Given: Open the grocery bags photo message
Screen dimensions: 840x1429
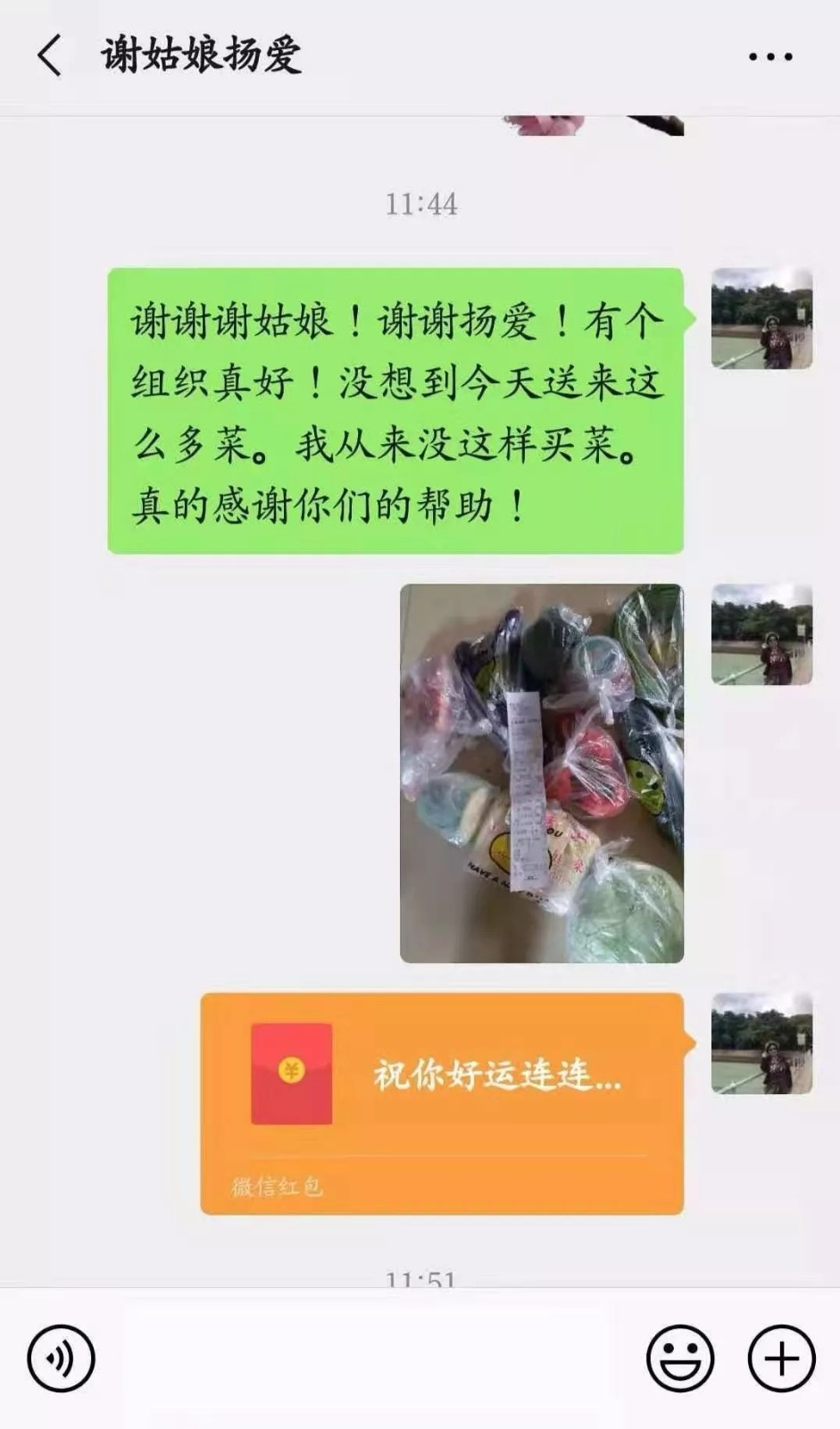Looking at the screenshot, I should tap(541, 773).
